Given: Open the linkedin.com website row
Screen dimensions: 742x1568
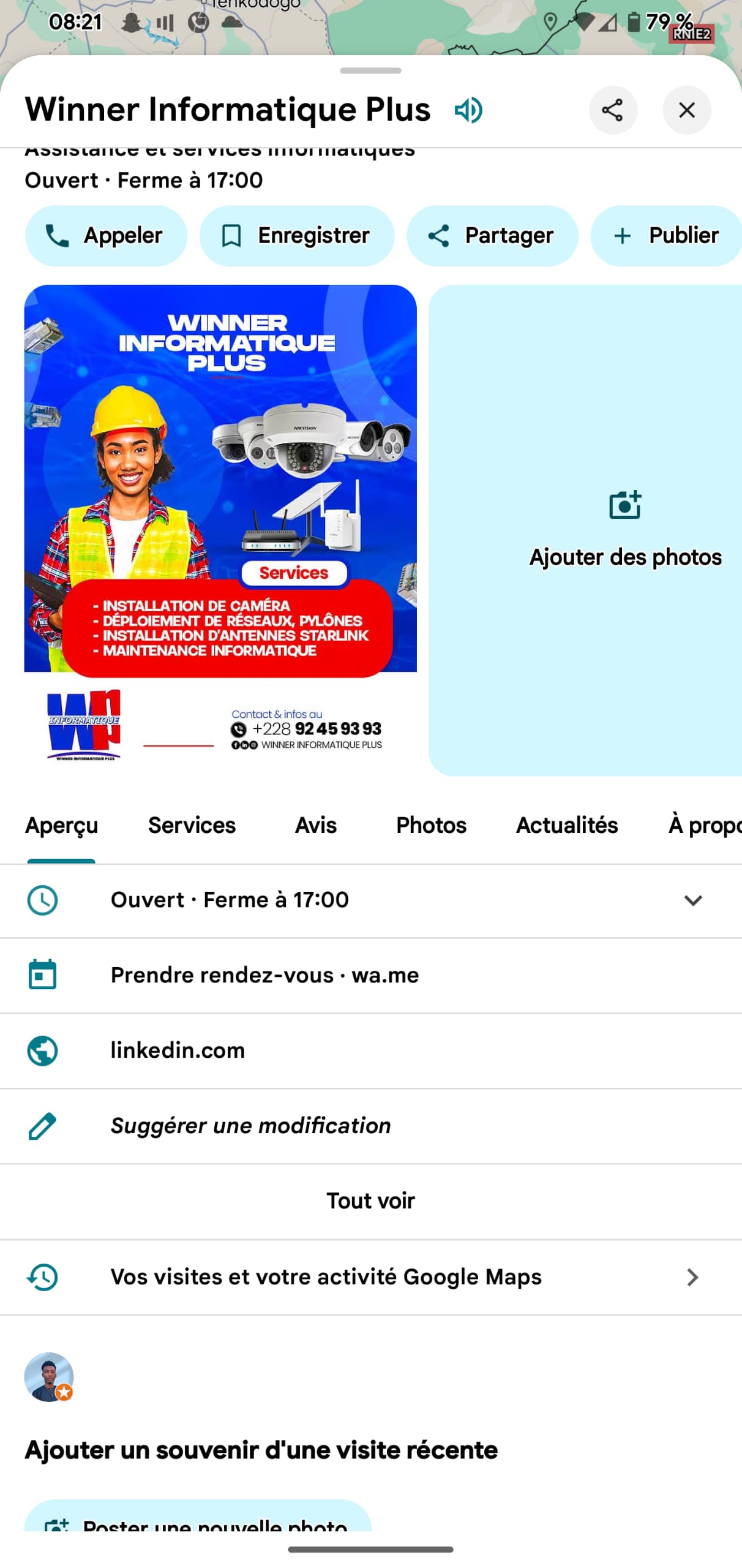Looking at the screenshot, I should 178,1050.
